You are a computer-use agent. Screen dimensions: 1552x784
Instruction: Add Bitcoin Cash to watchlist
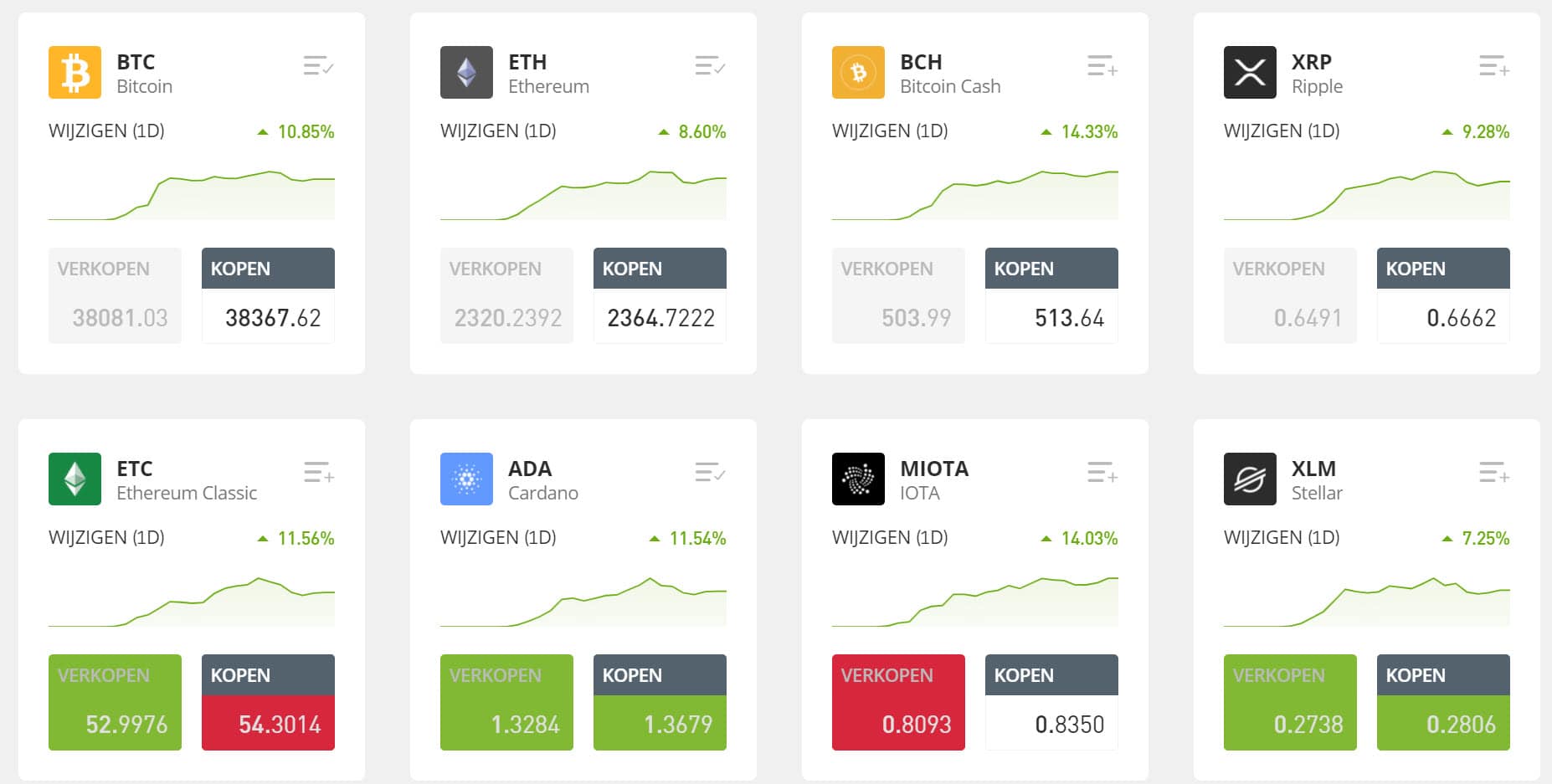1102,66
